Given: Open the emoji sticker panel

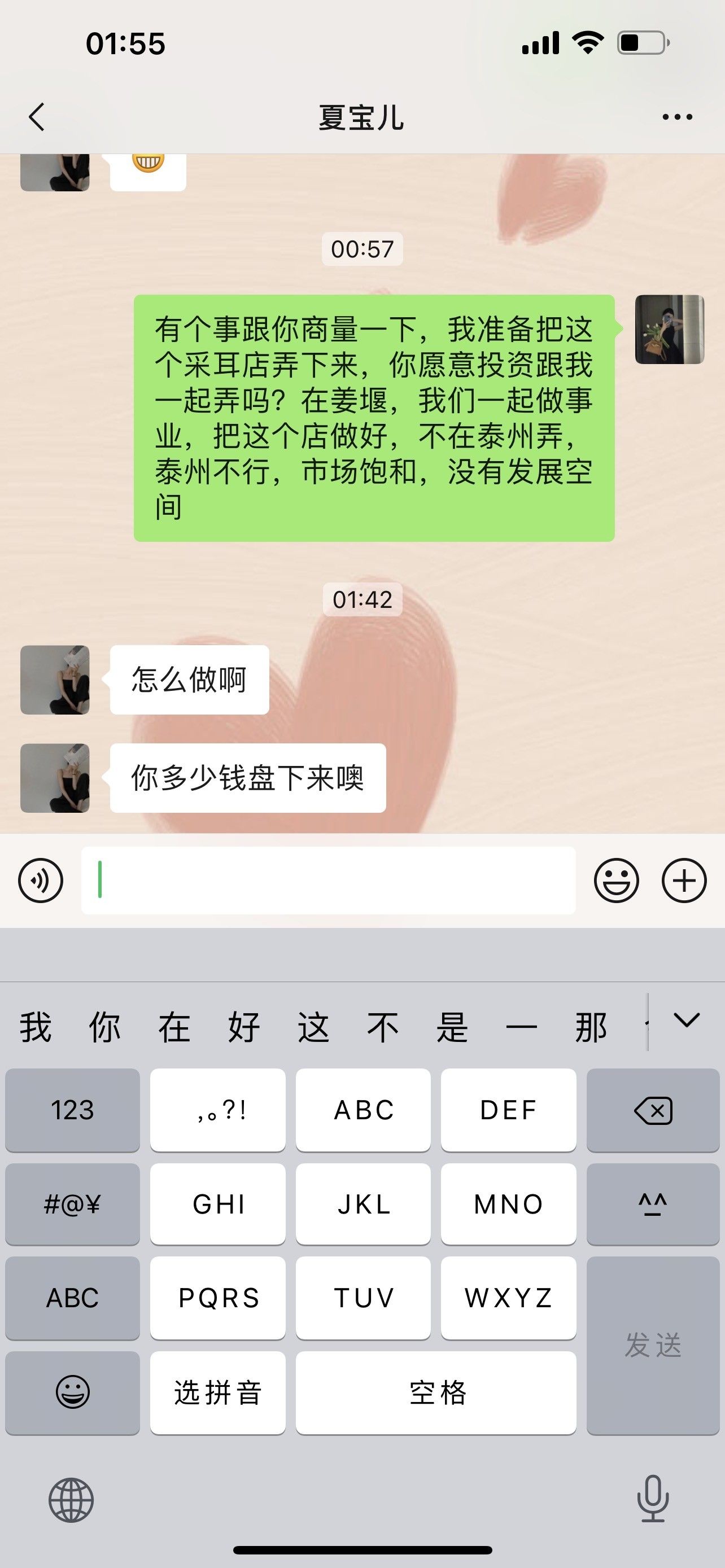Looking at the screenshot, I should click(x=617, y=880).
